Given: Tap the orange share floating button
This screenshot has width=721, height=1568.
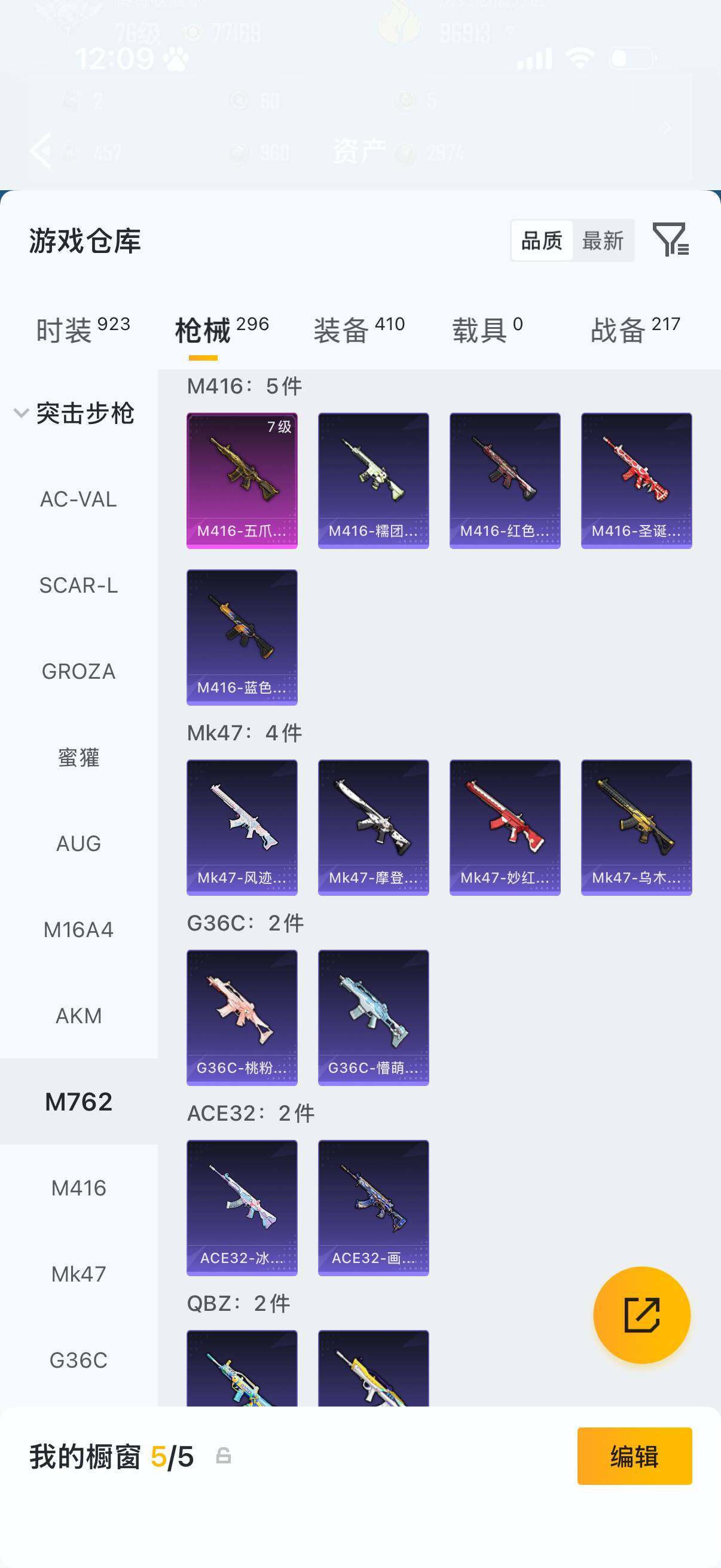Looking at the screenshot, I should 642,1315.
